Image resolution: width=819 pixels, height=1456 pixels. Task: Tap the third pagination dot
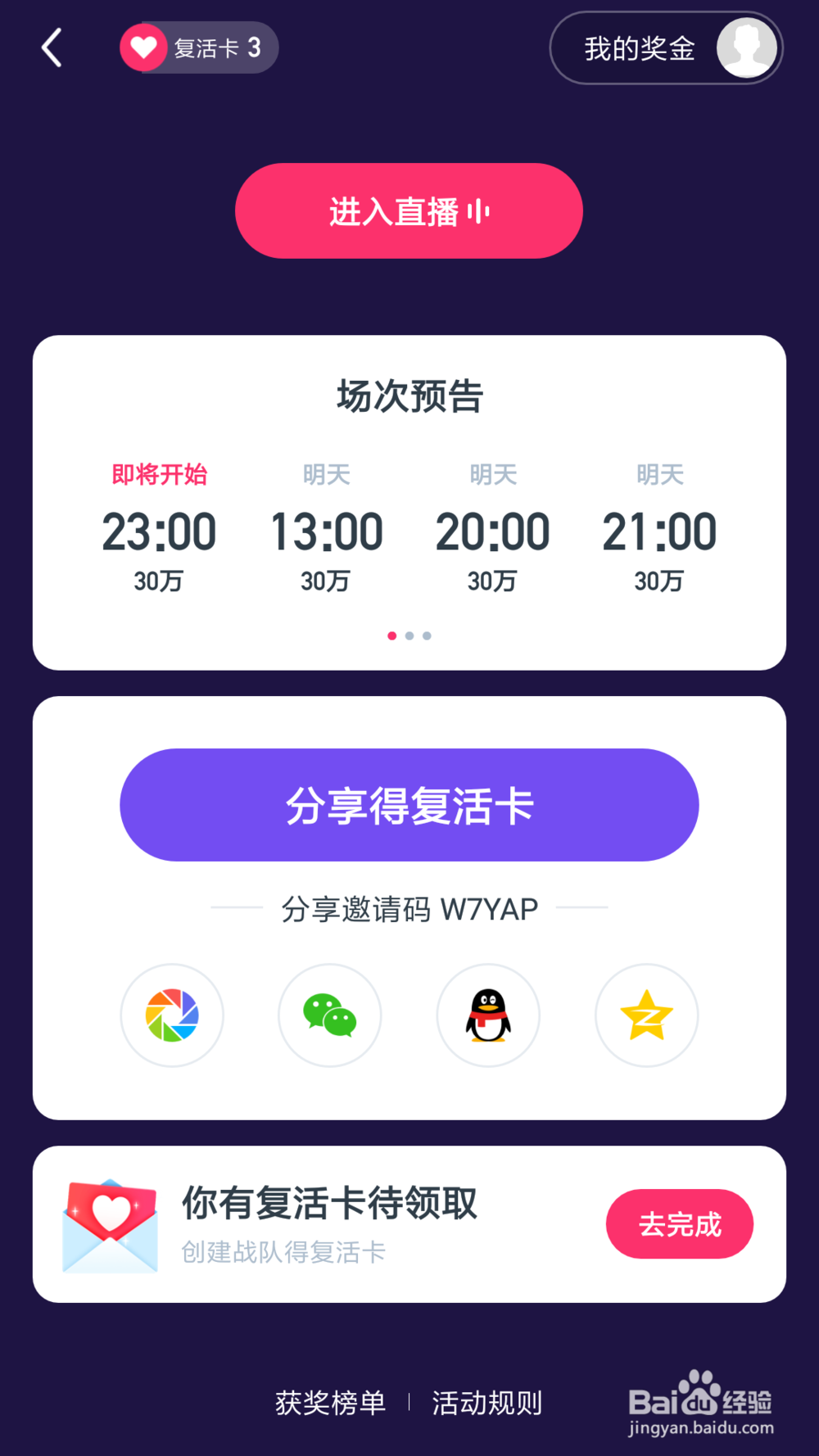click(427, 635)
